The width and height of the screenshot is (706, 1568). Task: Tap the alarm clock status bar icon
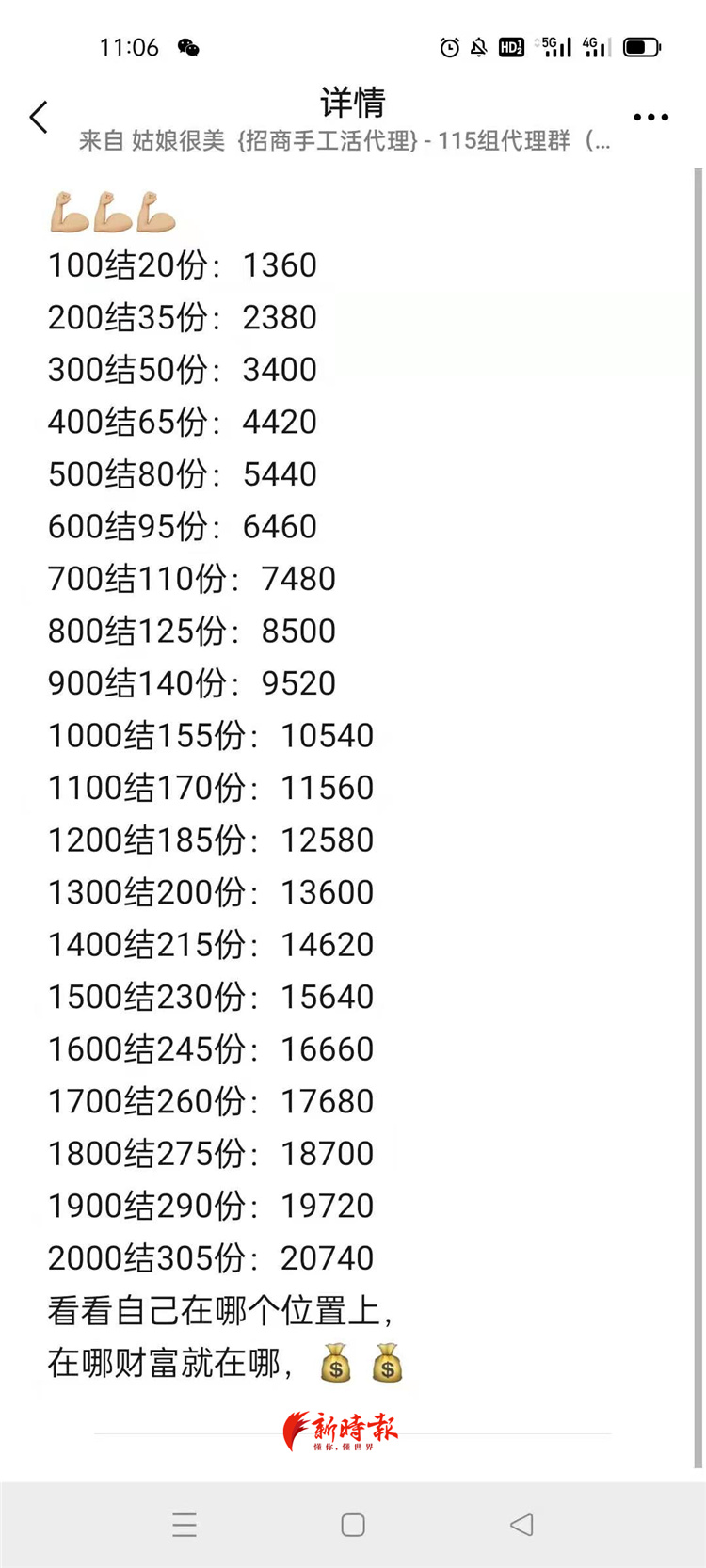449,45
